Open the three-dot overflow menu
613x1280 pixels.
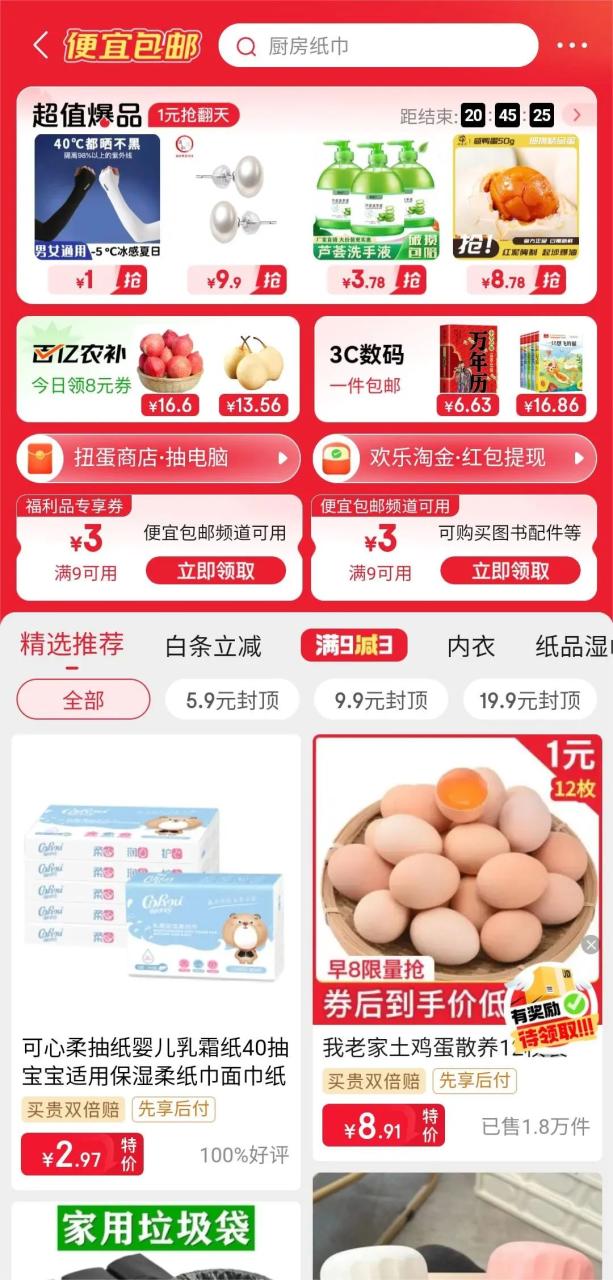pos(572,46)
